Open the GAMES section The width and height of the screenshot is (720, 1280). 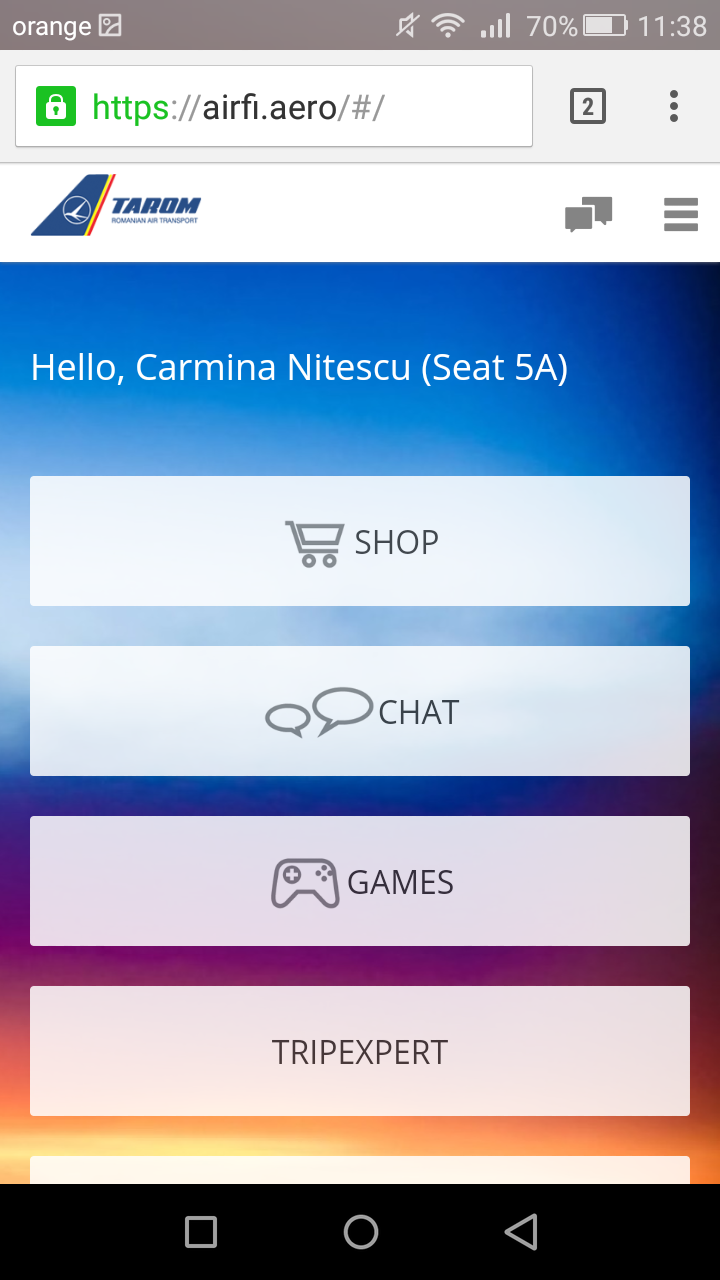[x=360, y=881]
